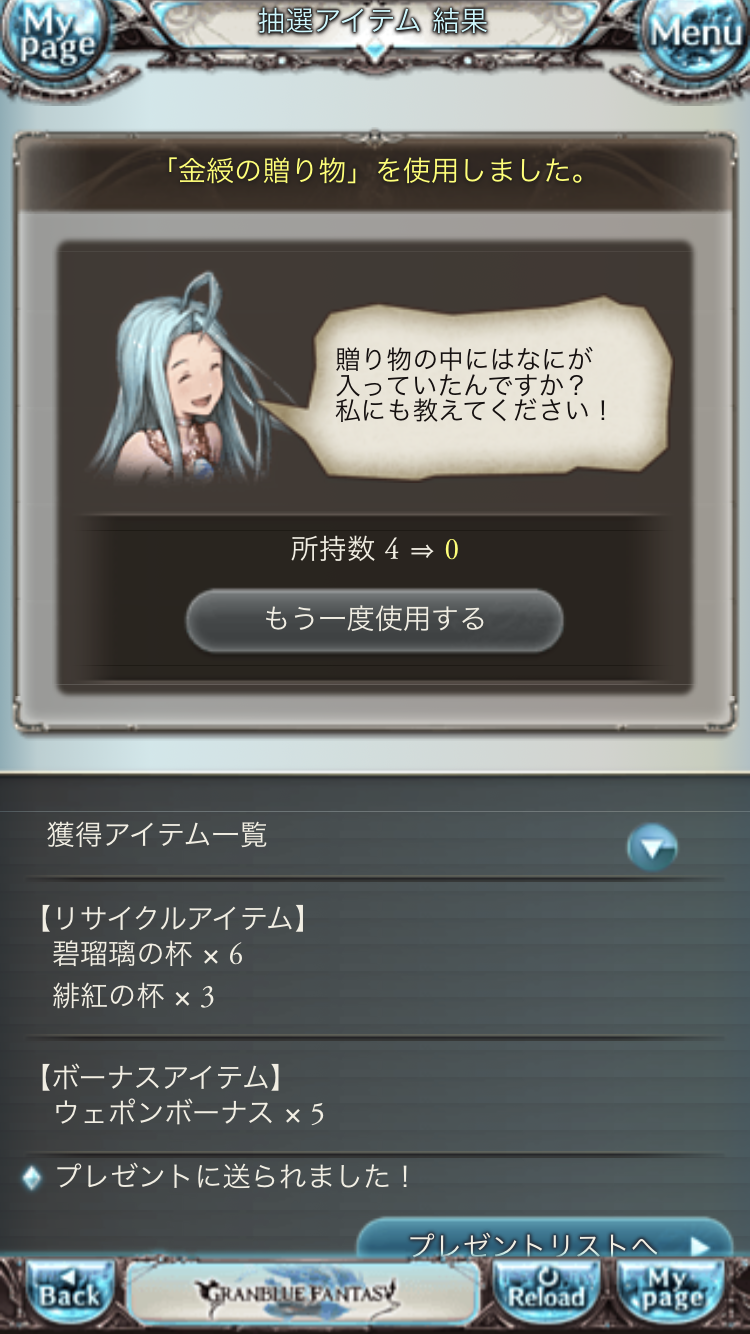Tap もう一度使用する to use the item again
Image resolution: width=750 pixels, height=1334 pixels.
pos(374,620)
